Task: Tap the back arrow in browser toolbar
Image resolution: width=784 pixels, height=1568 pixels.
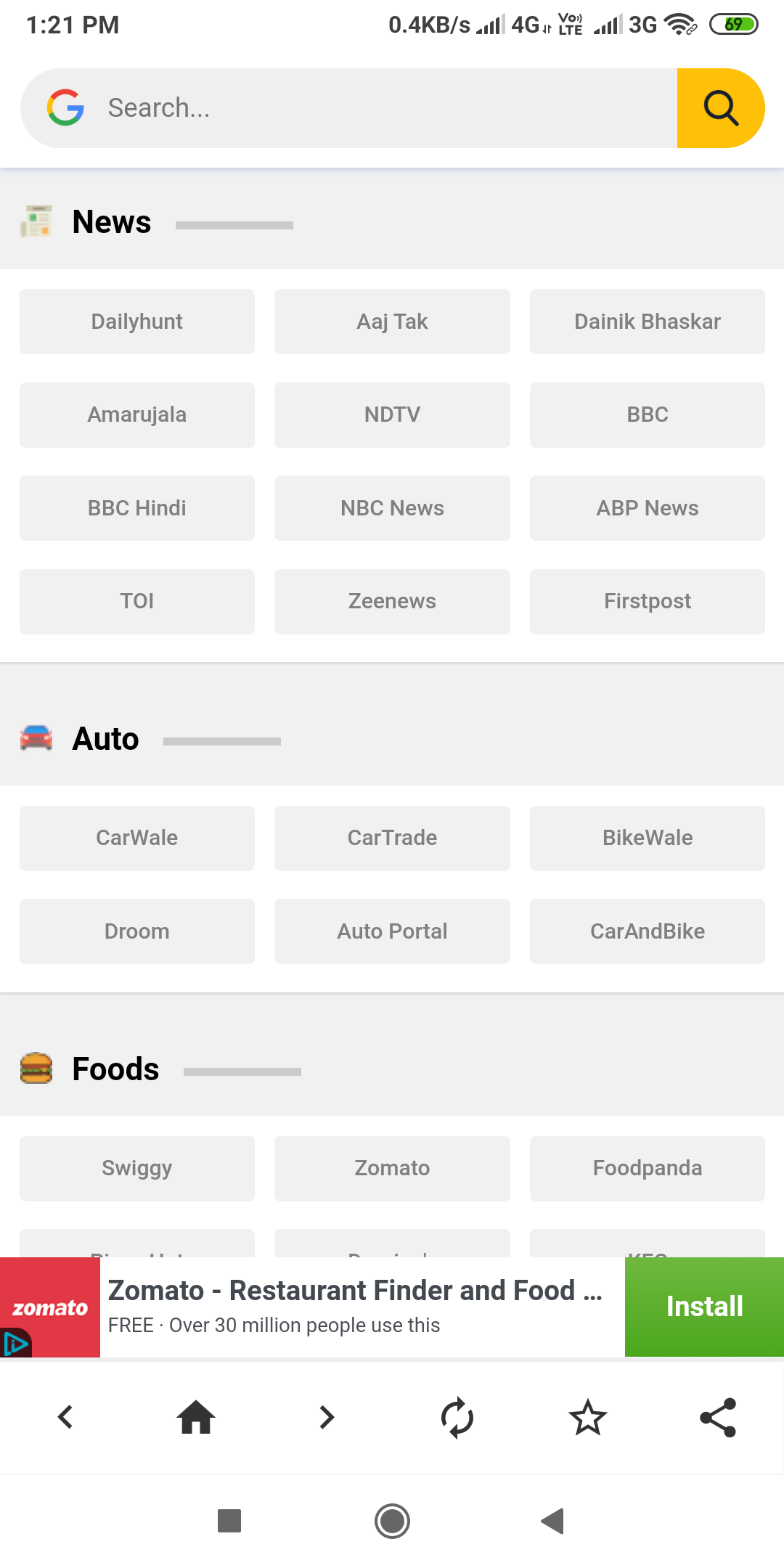Action: 65,1417
